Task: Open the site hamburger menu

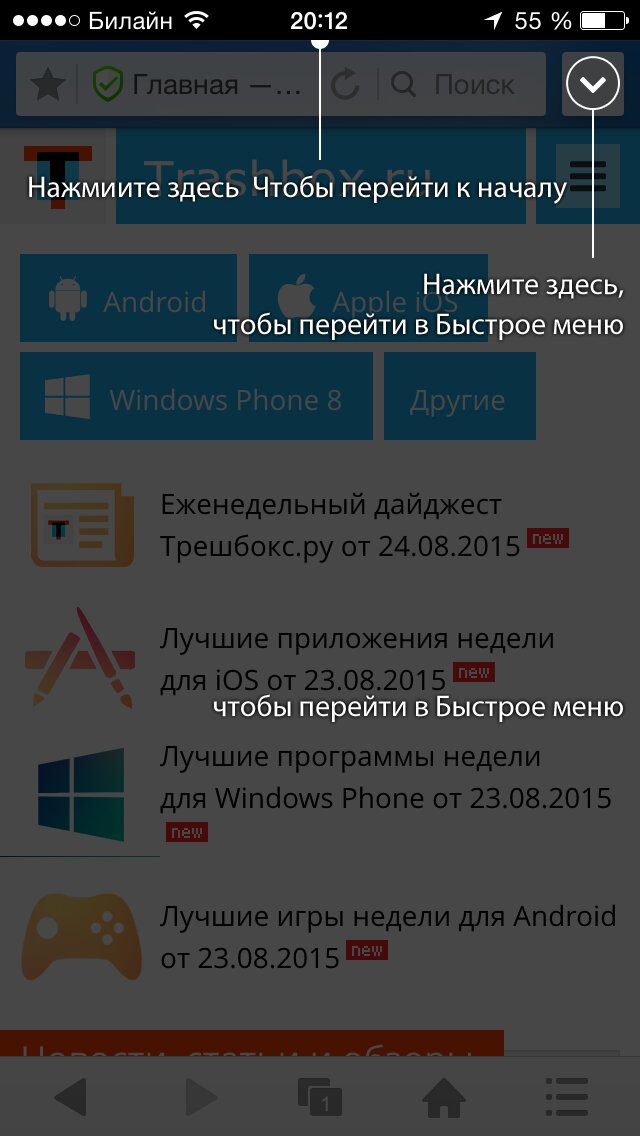Action: coord(586,175)
